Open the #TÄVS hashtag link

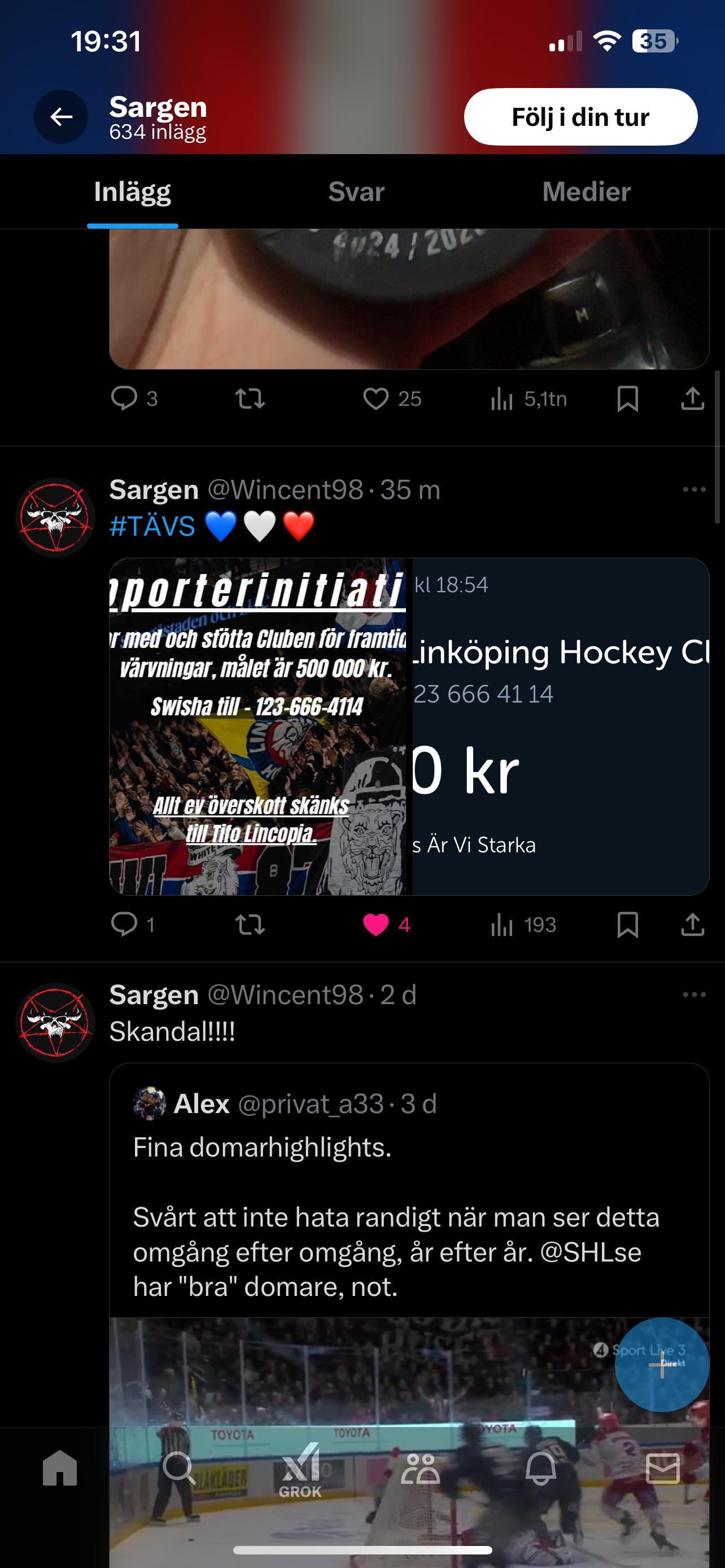152,526
